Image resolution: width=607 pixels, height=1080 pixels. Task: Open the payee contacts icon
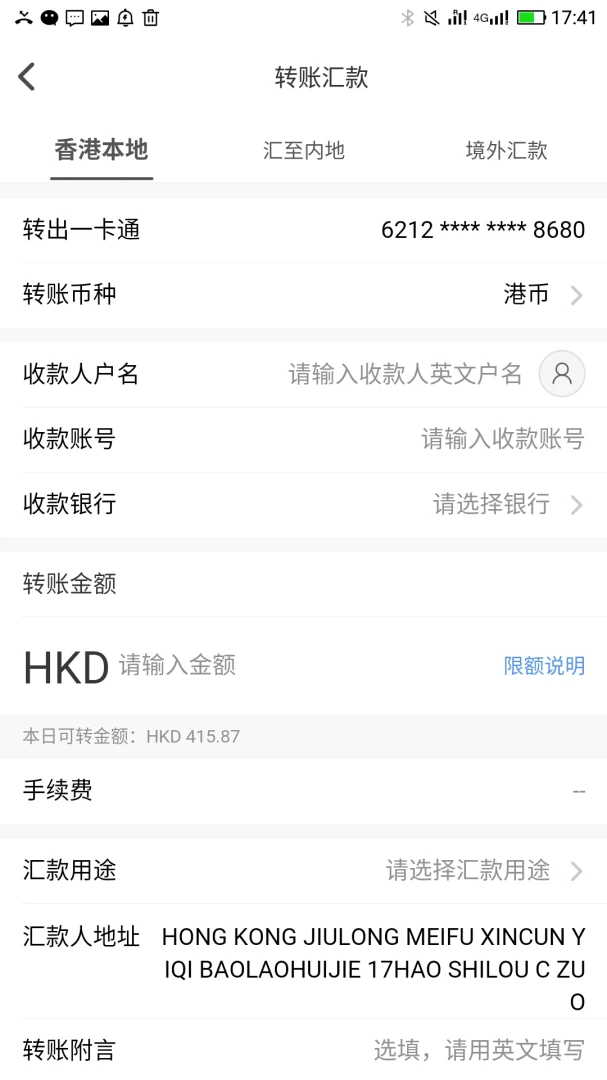click(x=562, y=374)
